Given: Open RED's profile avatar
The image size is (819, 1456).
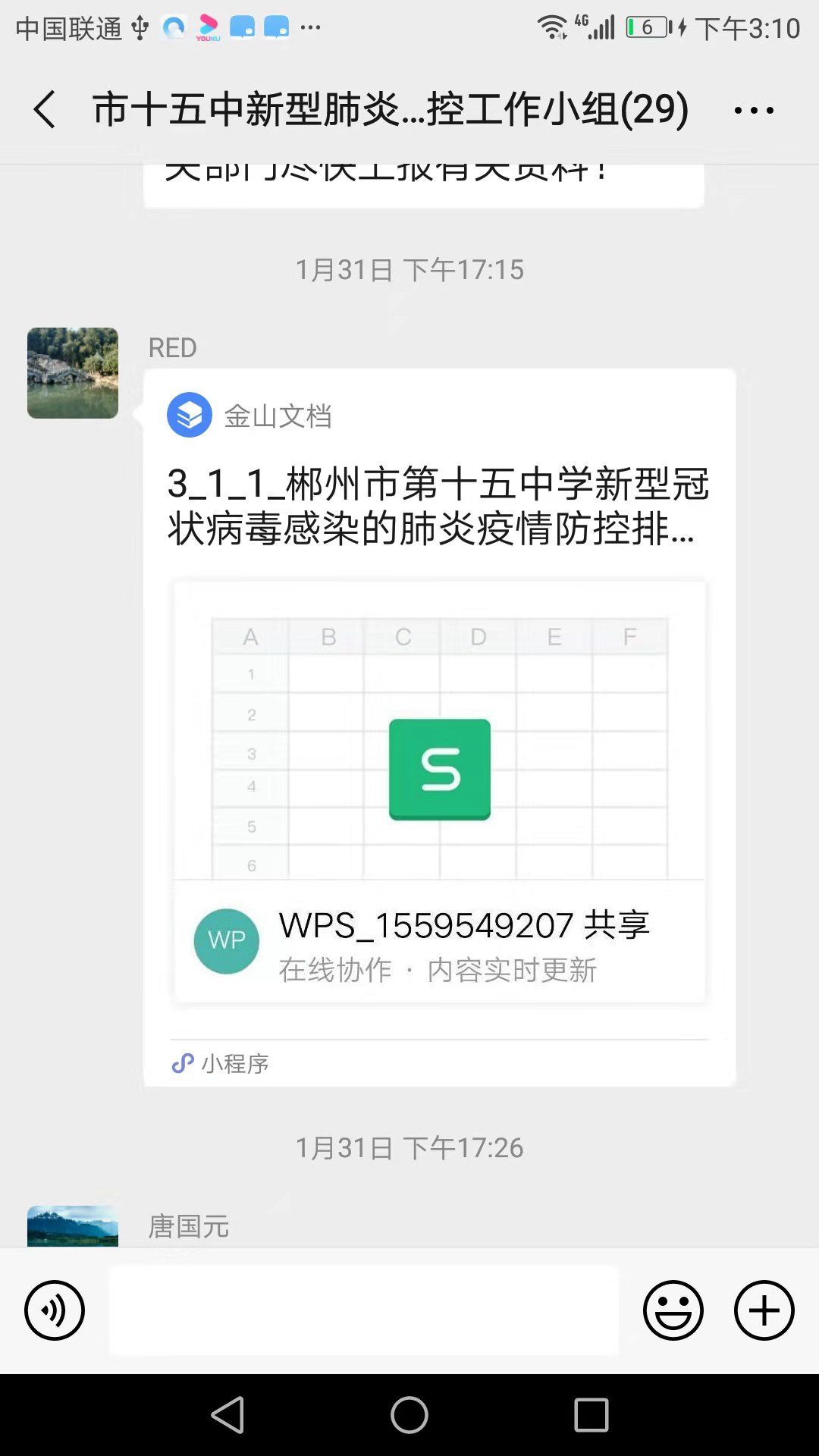Looking at the screenshot, I should [73, 373].
